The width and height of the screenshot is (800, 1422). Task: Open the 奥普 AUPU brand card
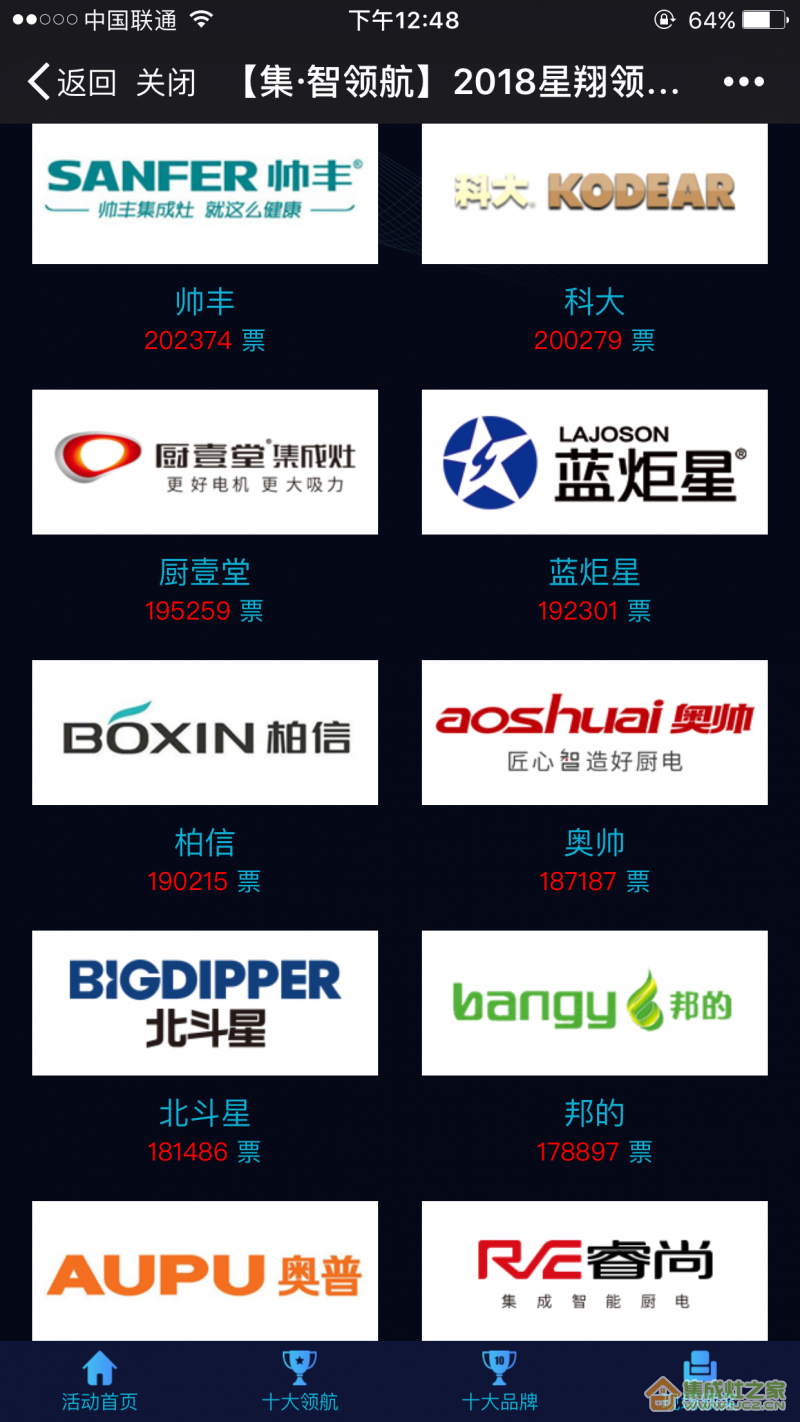205,1270
